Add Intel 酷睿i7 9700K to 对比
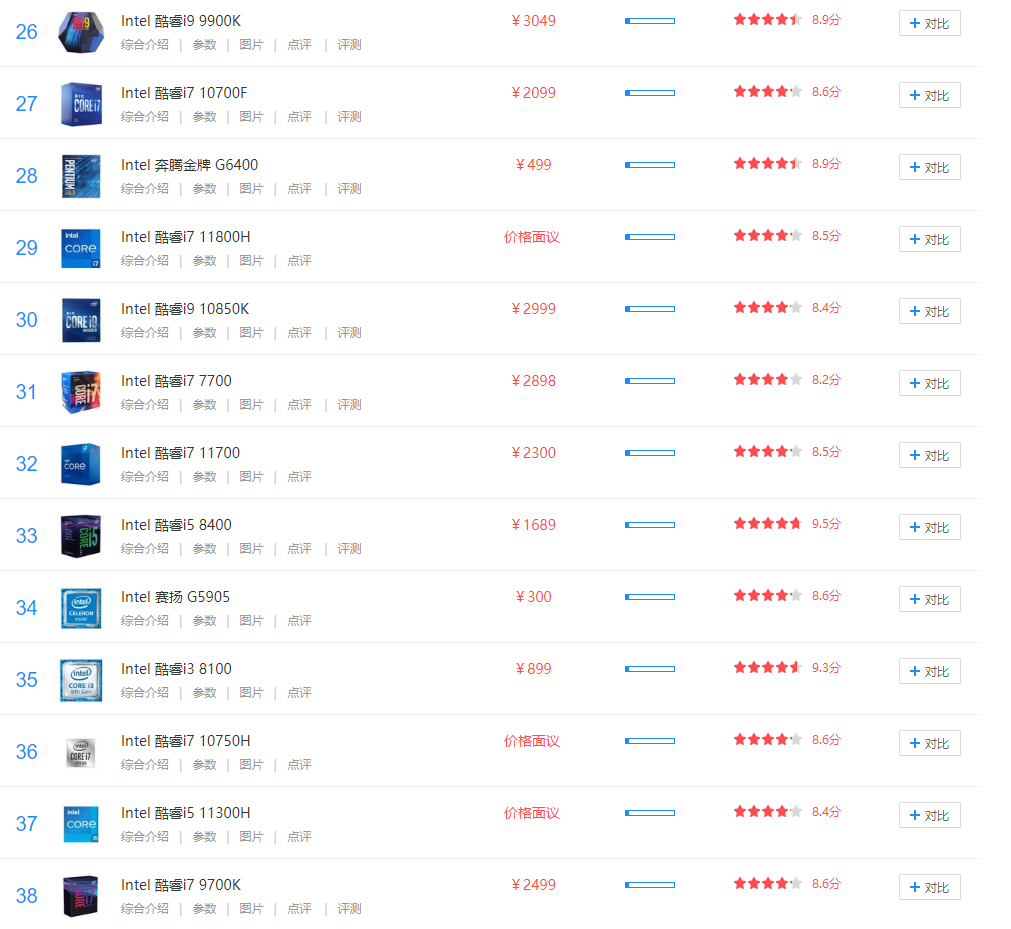 click(929, 888)
